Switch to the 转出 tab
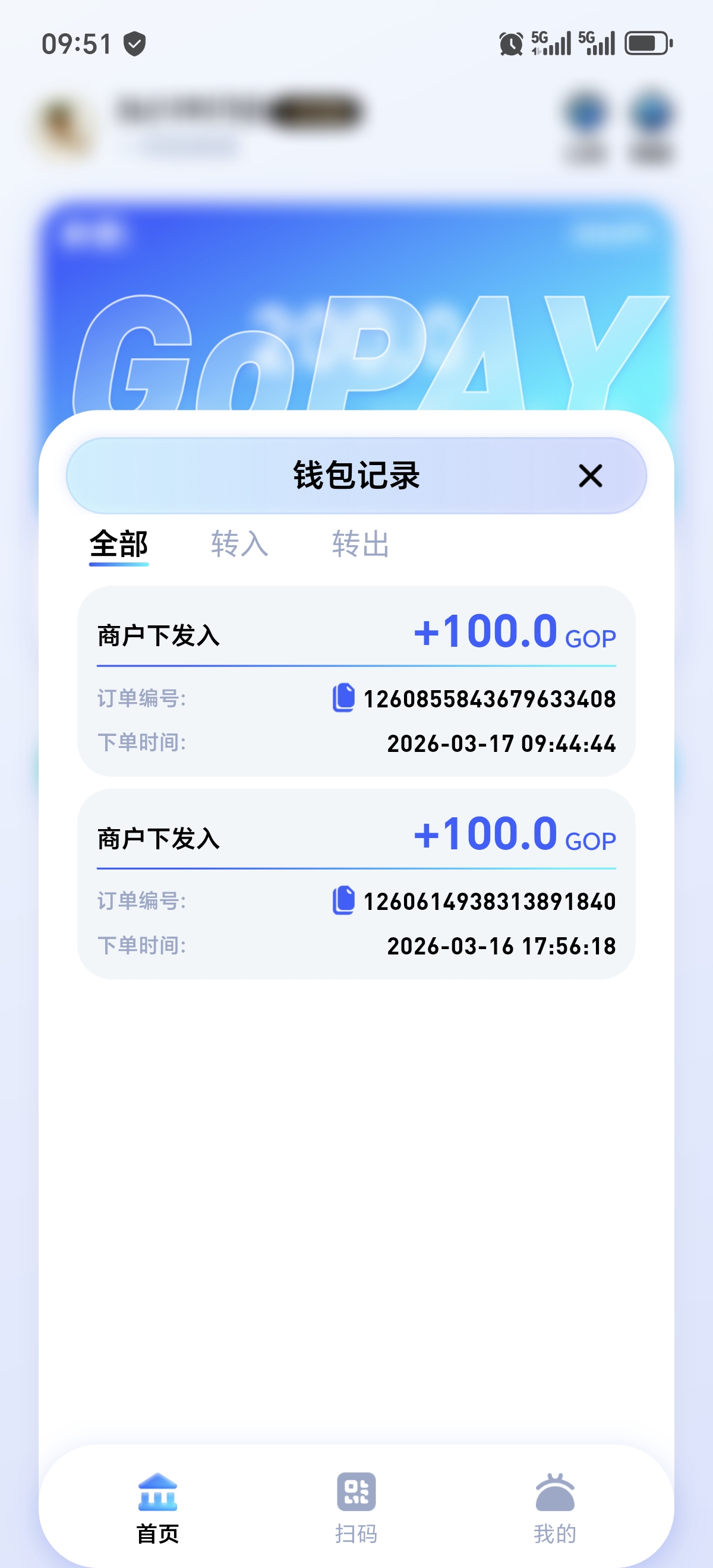This screenshot has width=713, height=1568. click(x=361, y=543)
